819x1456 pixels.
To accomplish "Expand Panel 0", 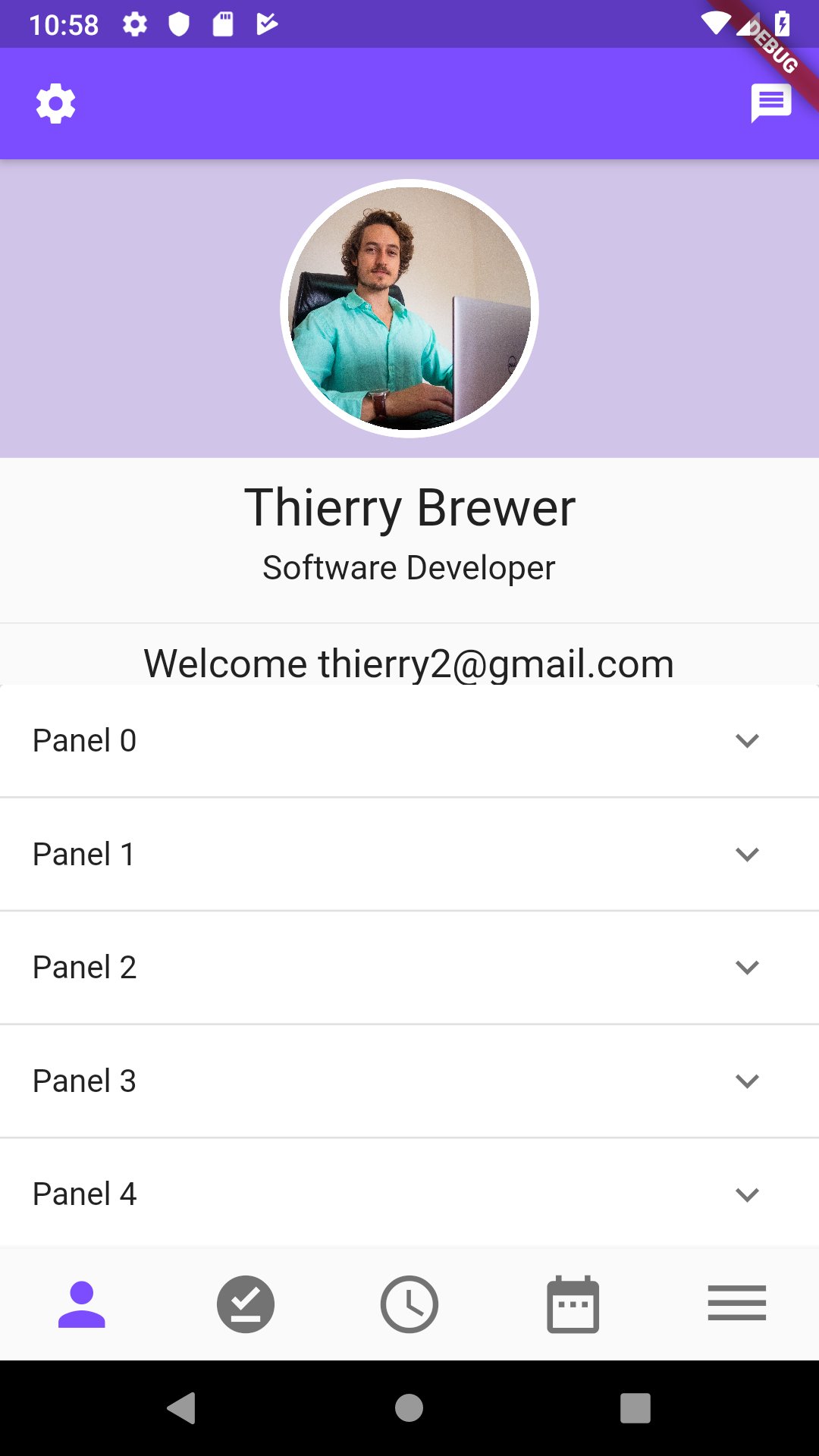I will point(747,741).
